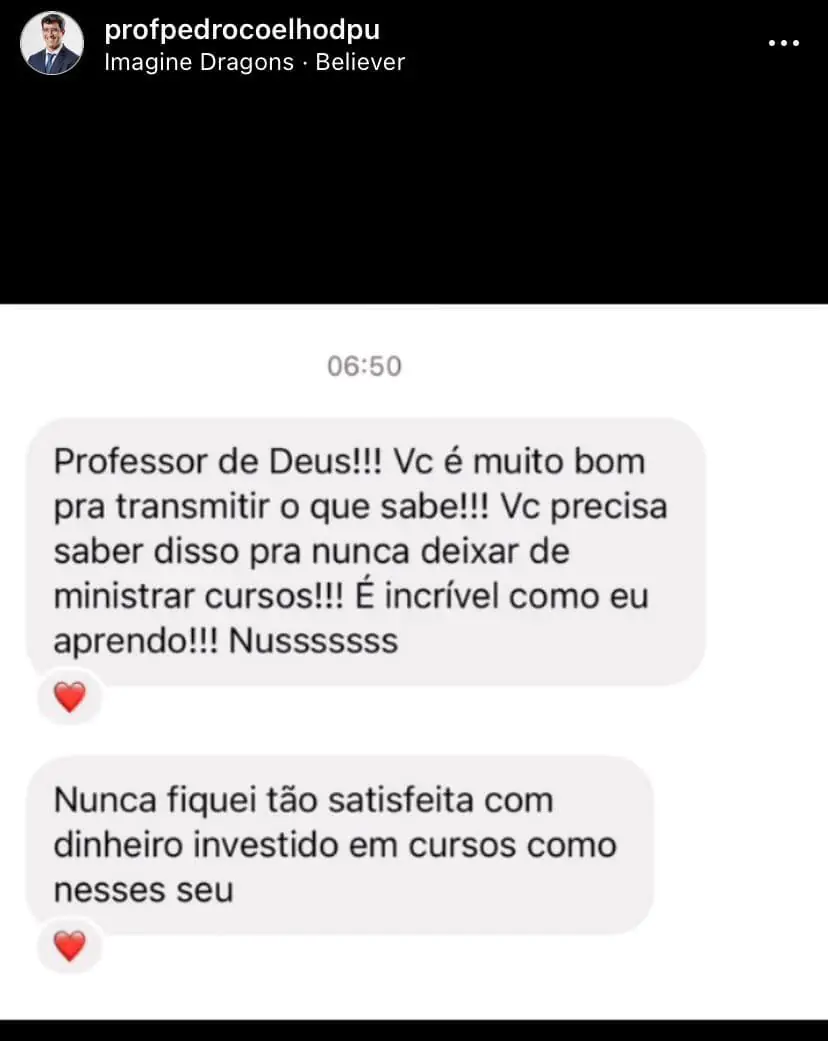828x1041 pixels.
Task: Open options via the ellipsis control
Action: [x=784, y=42]
